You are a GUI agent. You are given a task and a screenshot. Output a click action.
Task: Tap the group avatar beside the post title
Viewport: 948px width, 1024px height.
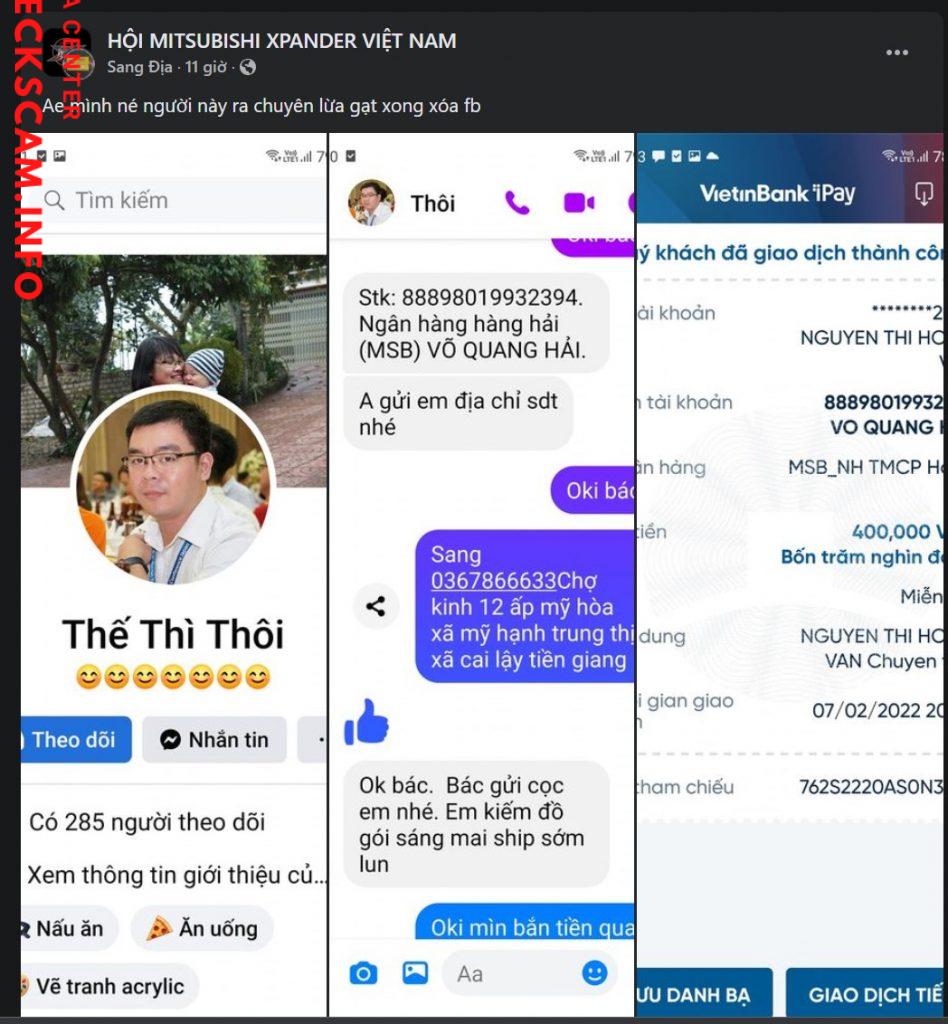click(x=67, y=53)
